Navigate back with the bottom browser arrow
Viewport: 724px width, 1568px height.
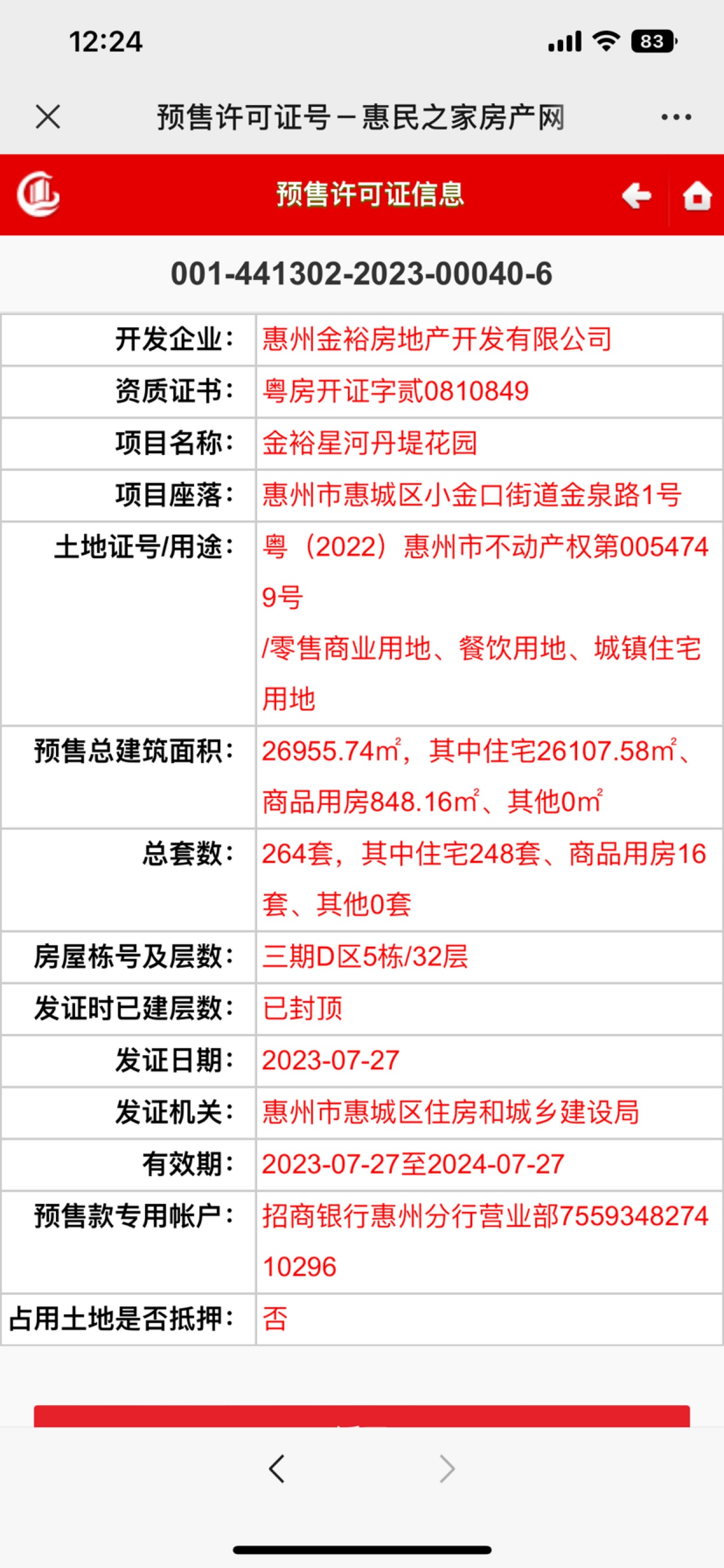(277, 1468)
